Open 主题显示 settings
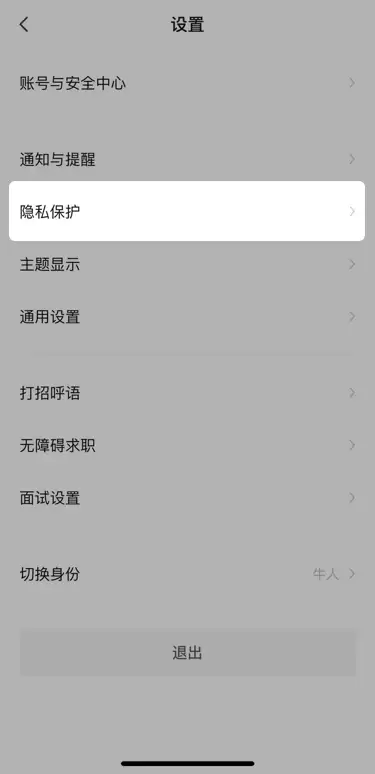Screen dimensions: 375x774 [x=188, y=265]
